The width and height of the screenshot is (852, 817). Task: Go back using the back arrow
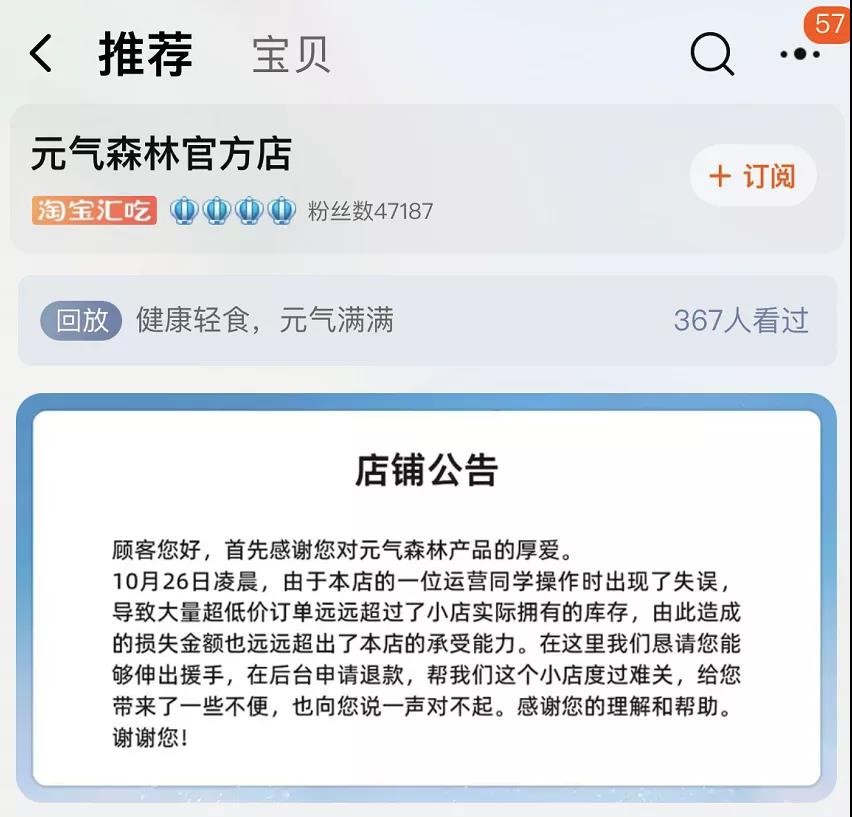[41, 54]
